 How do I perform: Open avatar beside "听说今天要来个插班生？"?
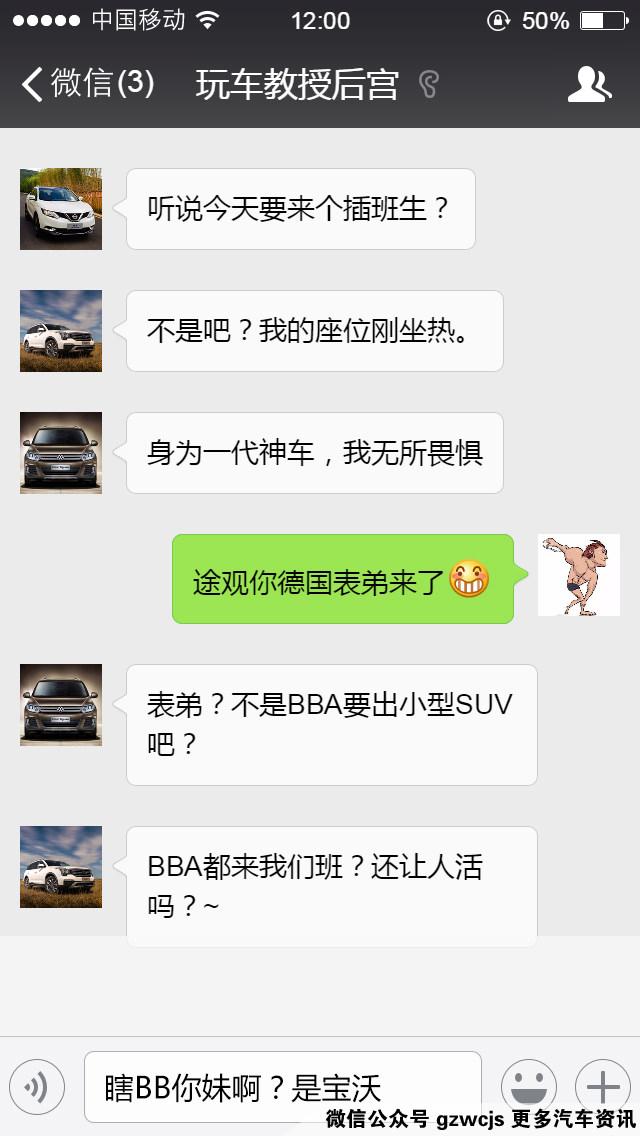point(61,209)
